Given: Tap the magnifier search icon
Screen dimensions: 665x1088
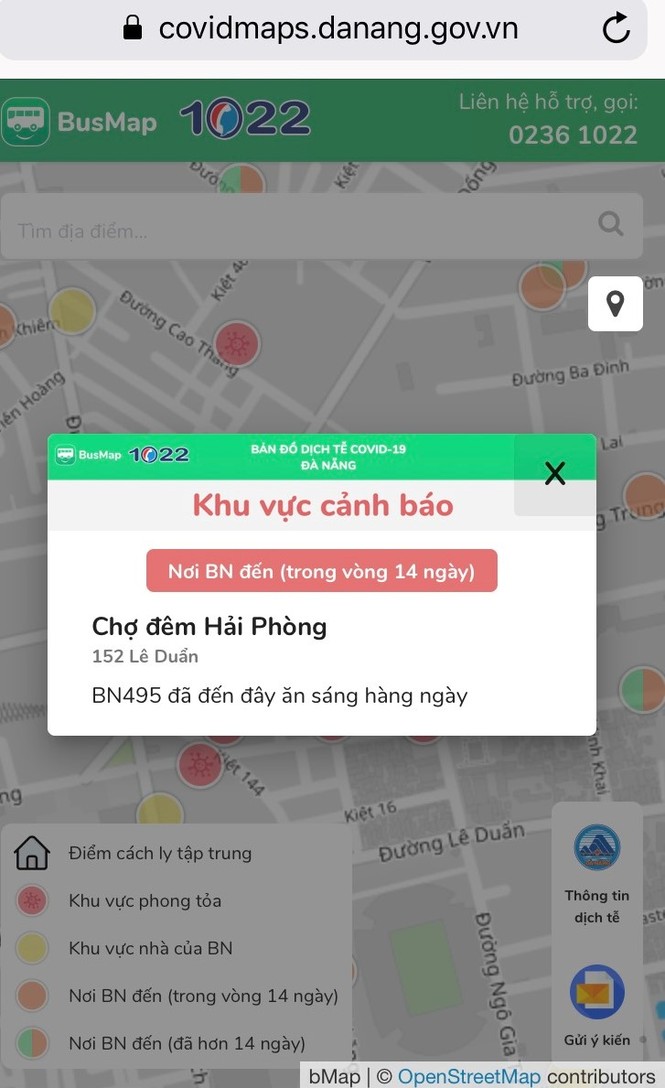Looking at the screenshot, I should click(610, 224).
